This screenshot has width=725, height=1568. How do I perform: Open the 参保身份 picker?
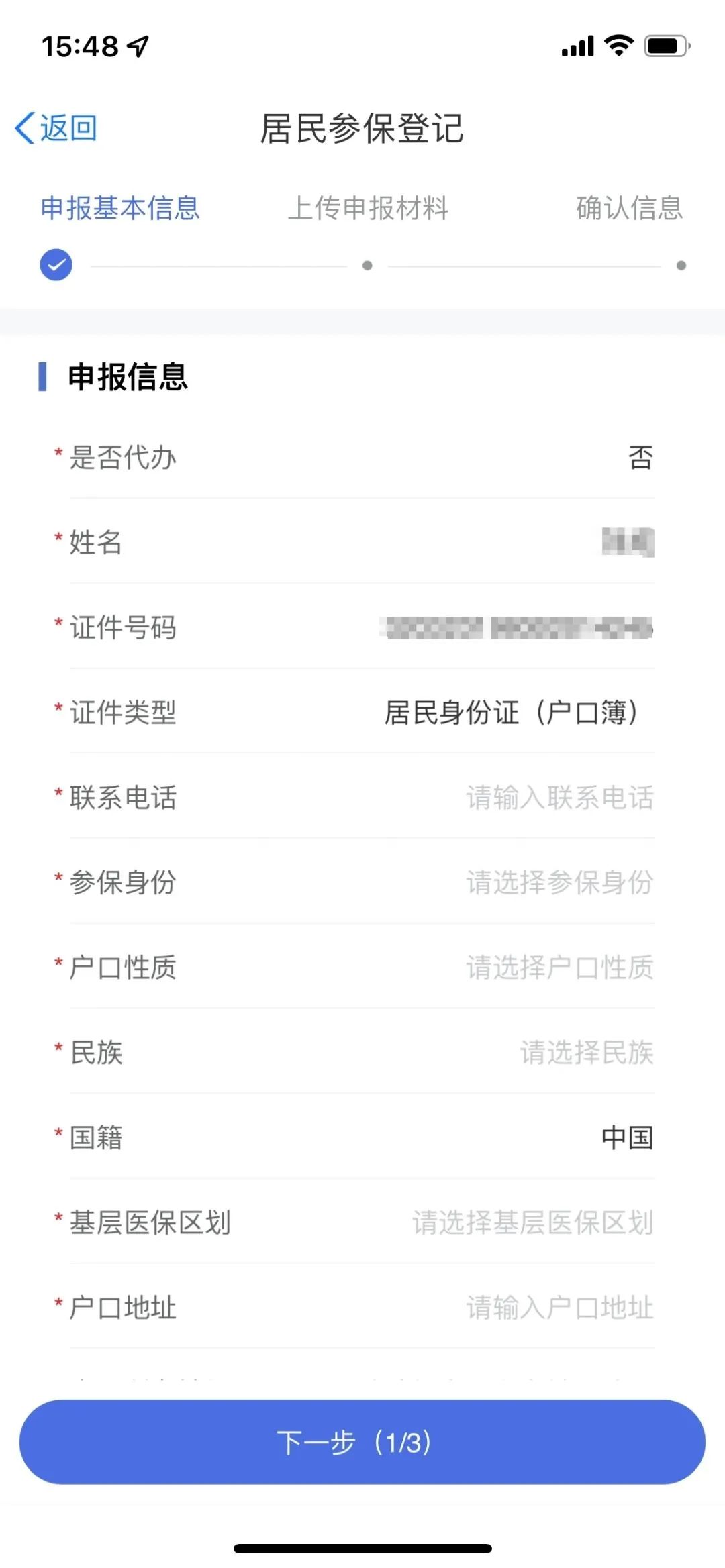click(x=559, y=882)
